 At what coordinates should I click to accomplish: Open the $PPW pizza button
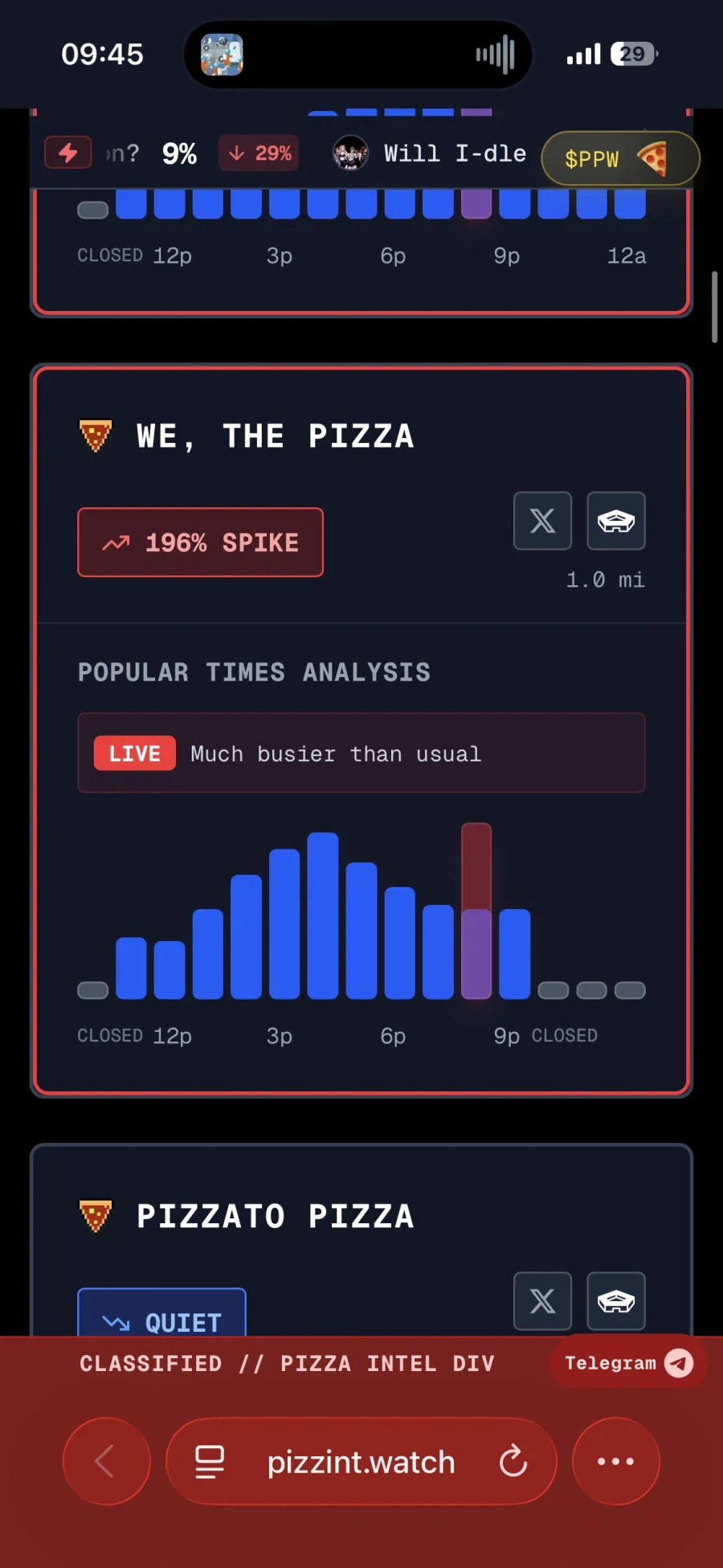(619, 158)
